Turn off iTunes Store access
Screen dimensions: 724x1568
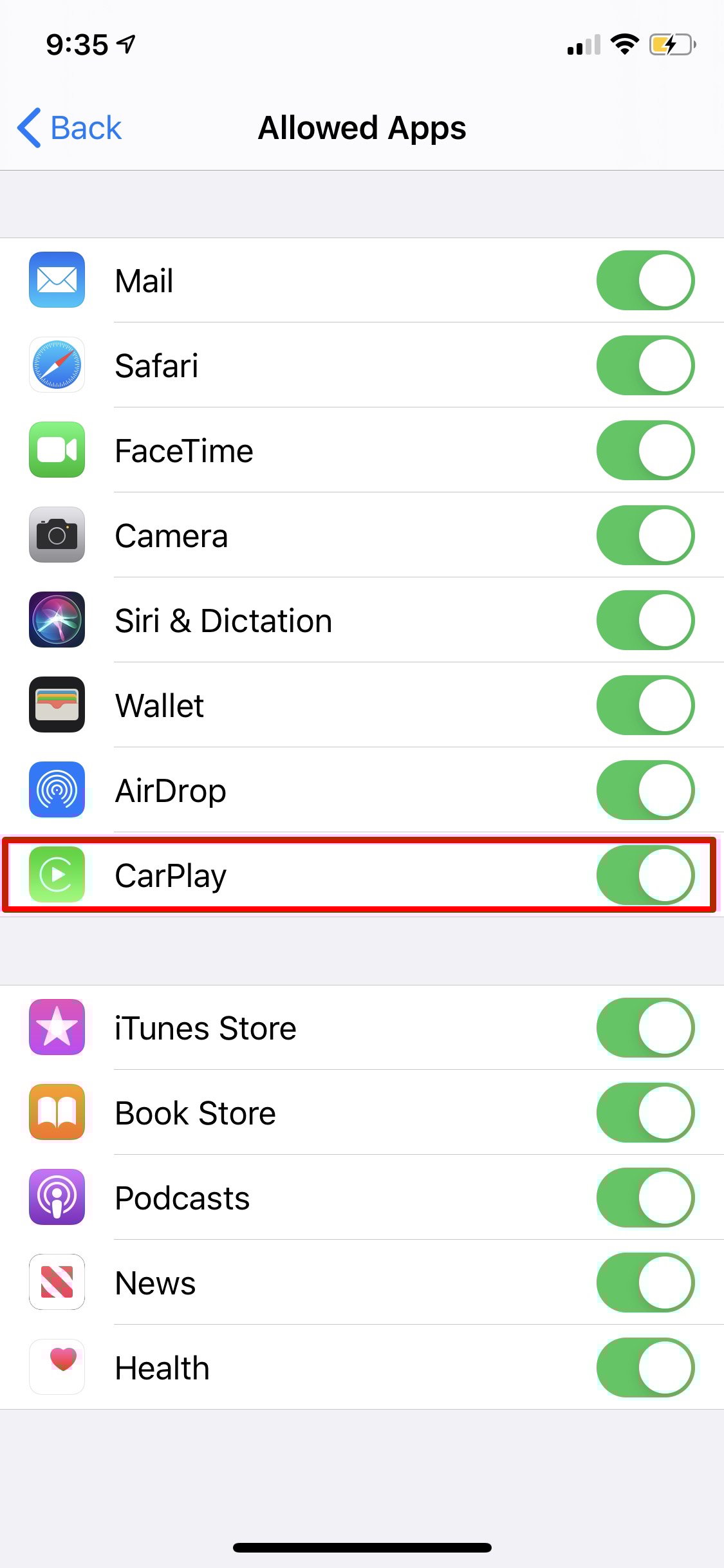point(645,1028)
